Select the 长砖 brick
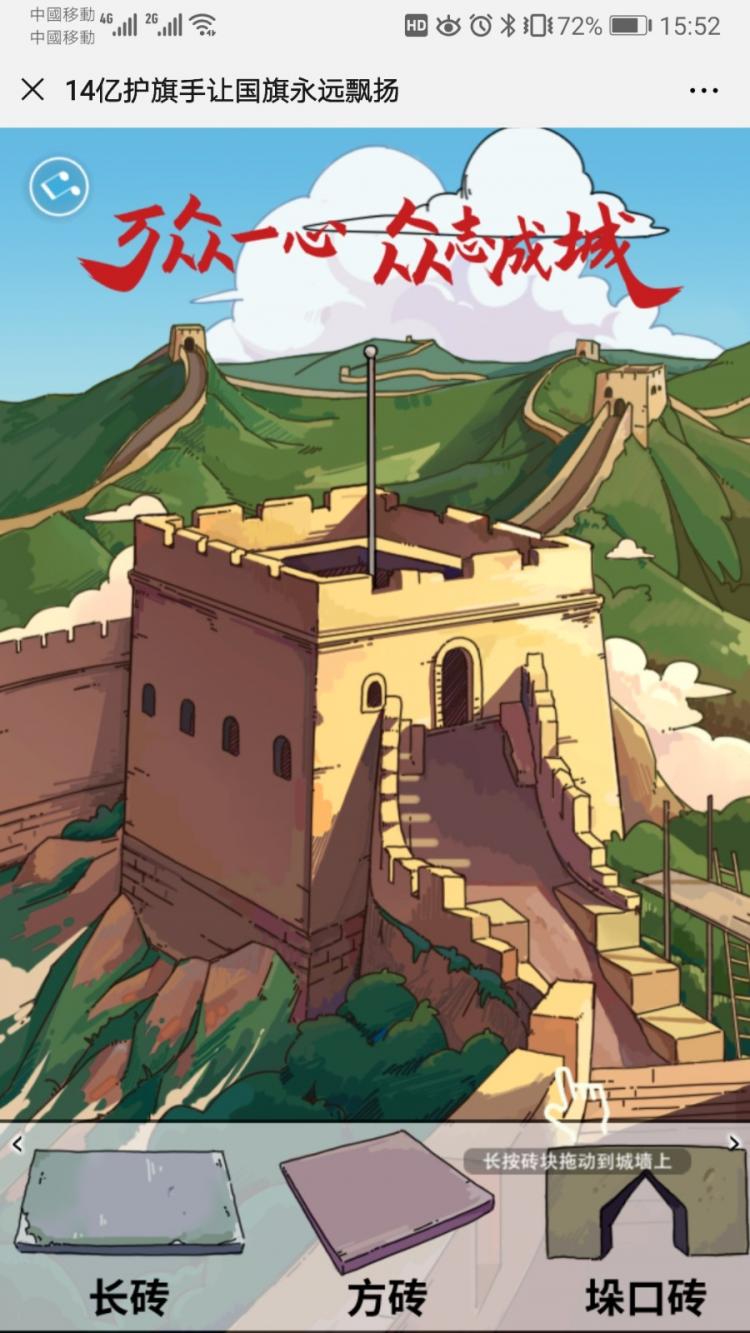 (128, 1202)
